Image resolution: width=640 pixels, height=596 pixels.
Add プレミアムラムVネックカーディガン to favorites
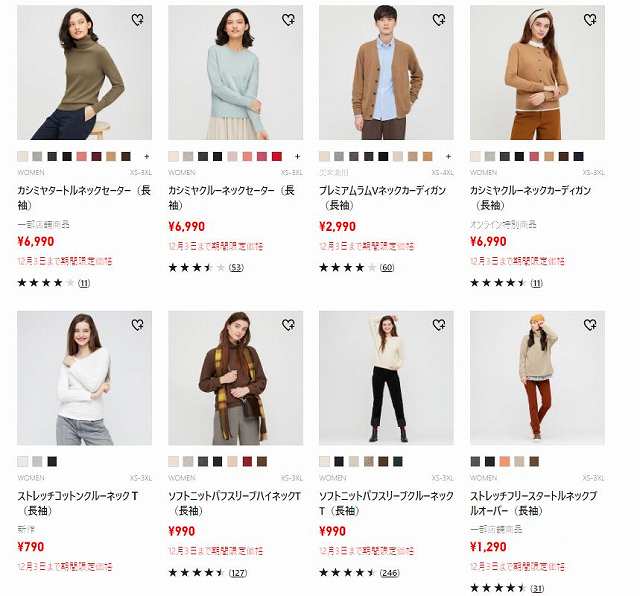[x=439, y=19]
